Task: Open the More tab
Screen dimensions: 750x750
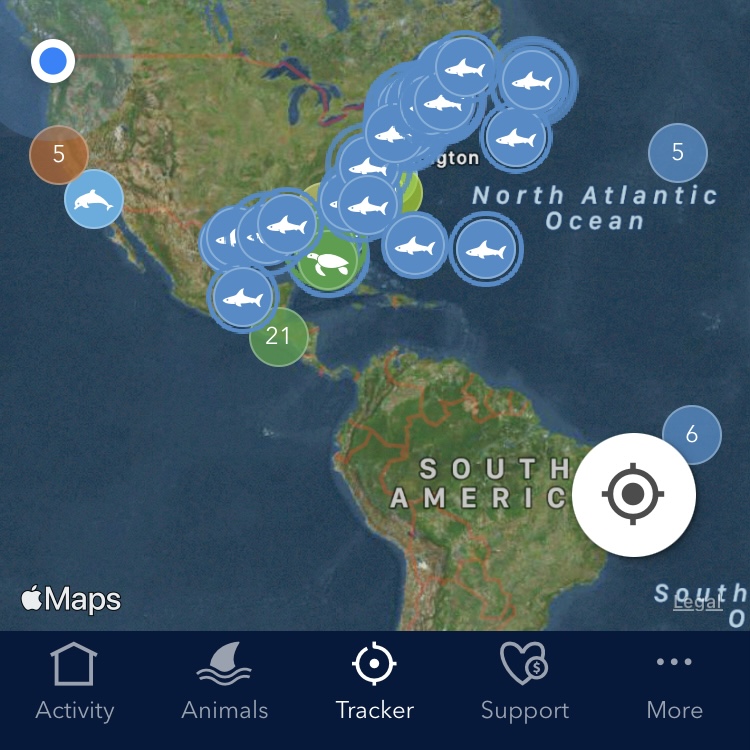Action: click(674, 684)
